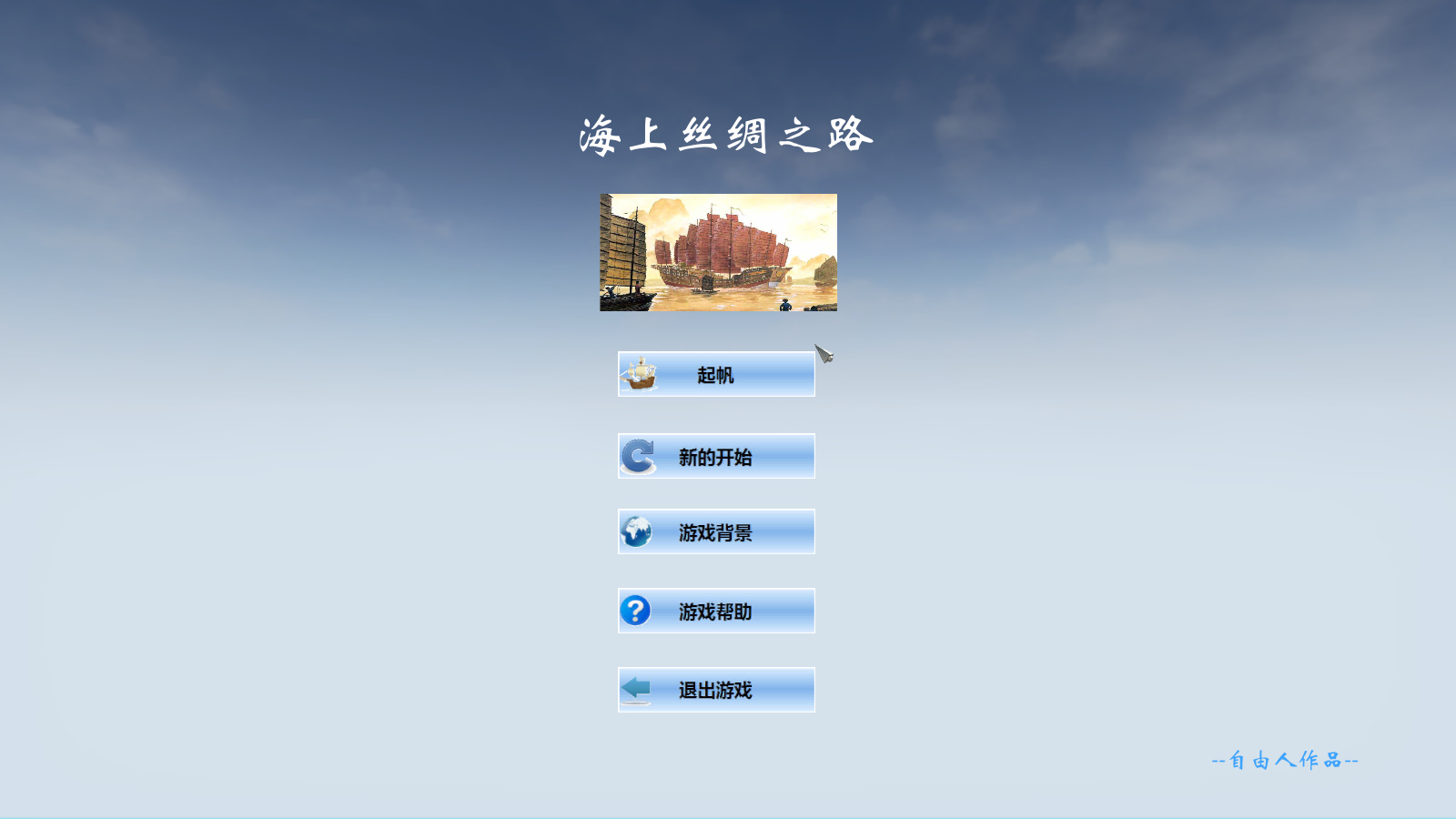Tap the 起帆 set sail button
The width and height of the screenshot is (1456, 819).
[x=716, y=374]
